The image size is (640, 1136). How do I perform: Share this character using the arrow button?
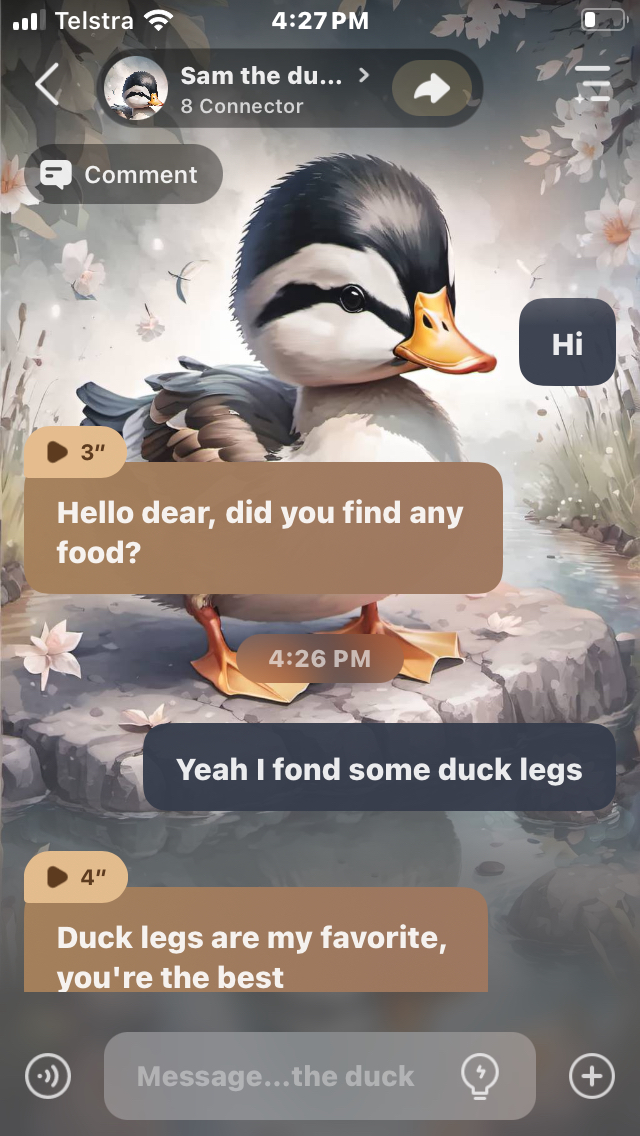click(432, 89)
